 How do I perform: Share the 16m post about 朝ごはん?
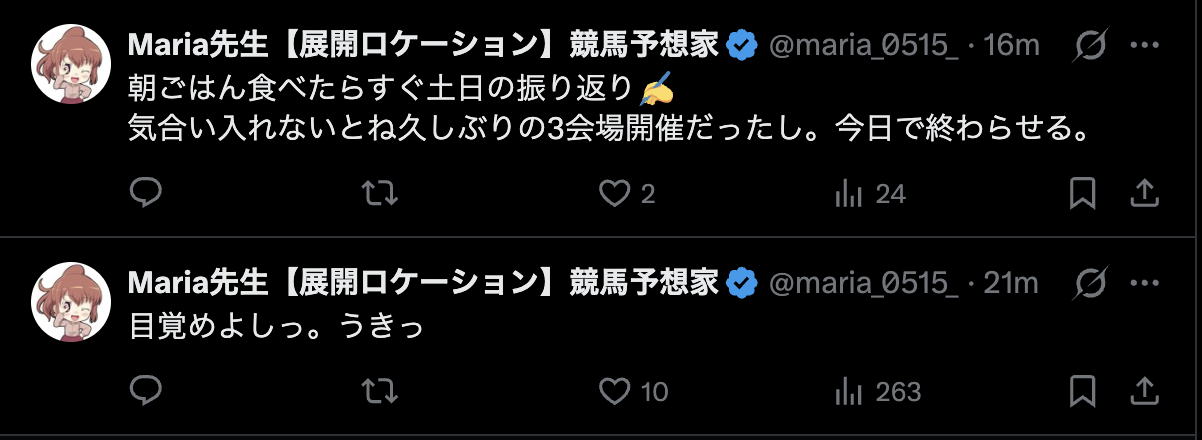point(1144,193)
